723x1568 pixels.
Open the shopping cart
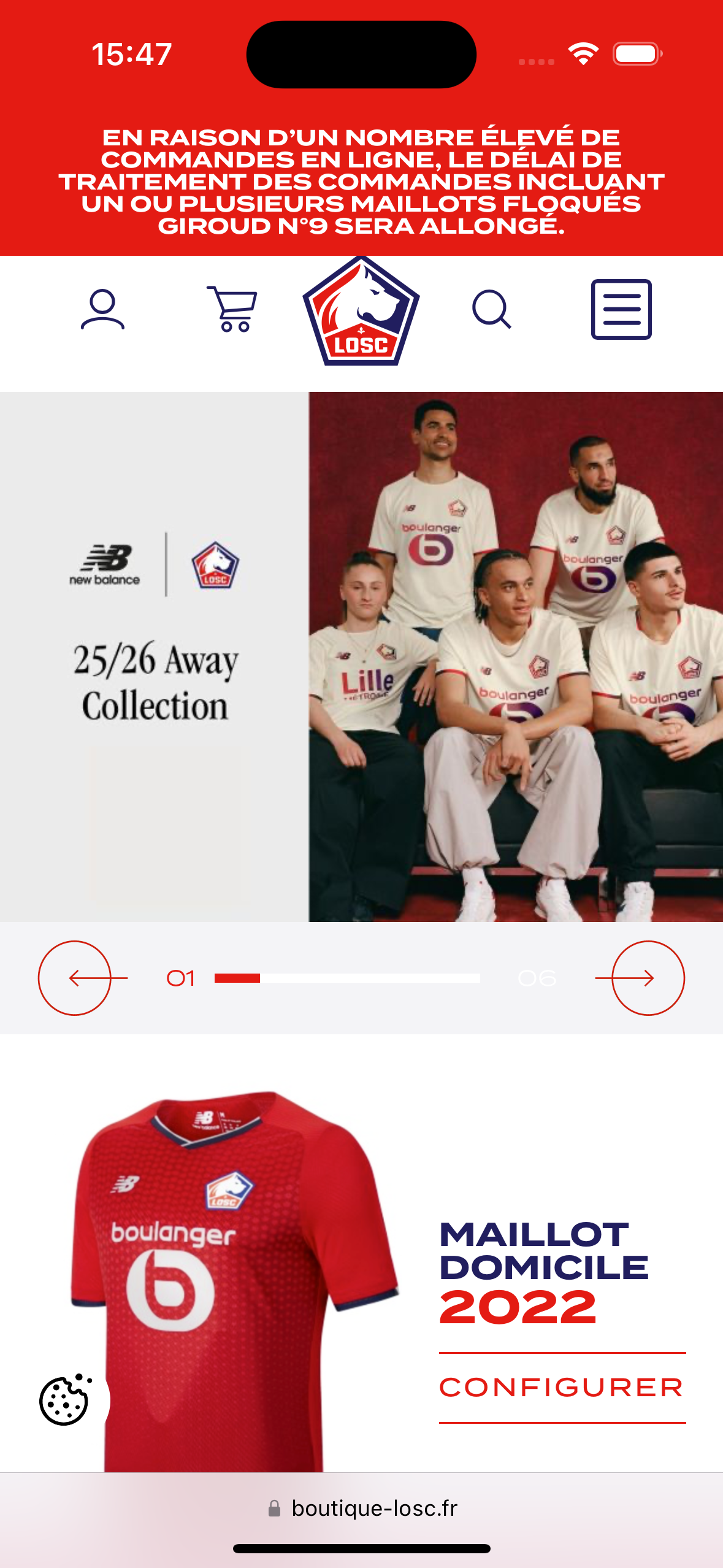[232, 309]
